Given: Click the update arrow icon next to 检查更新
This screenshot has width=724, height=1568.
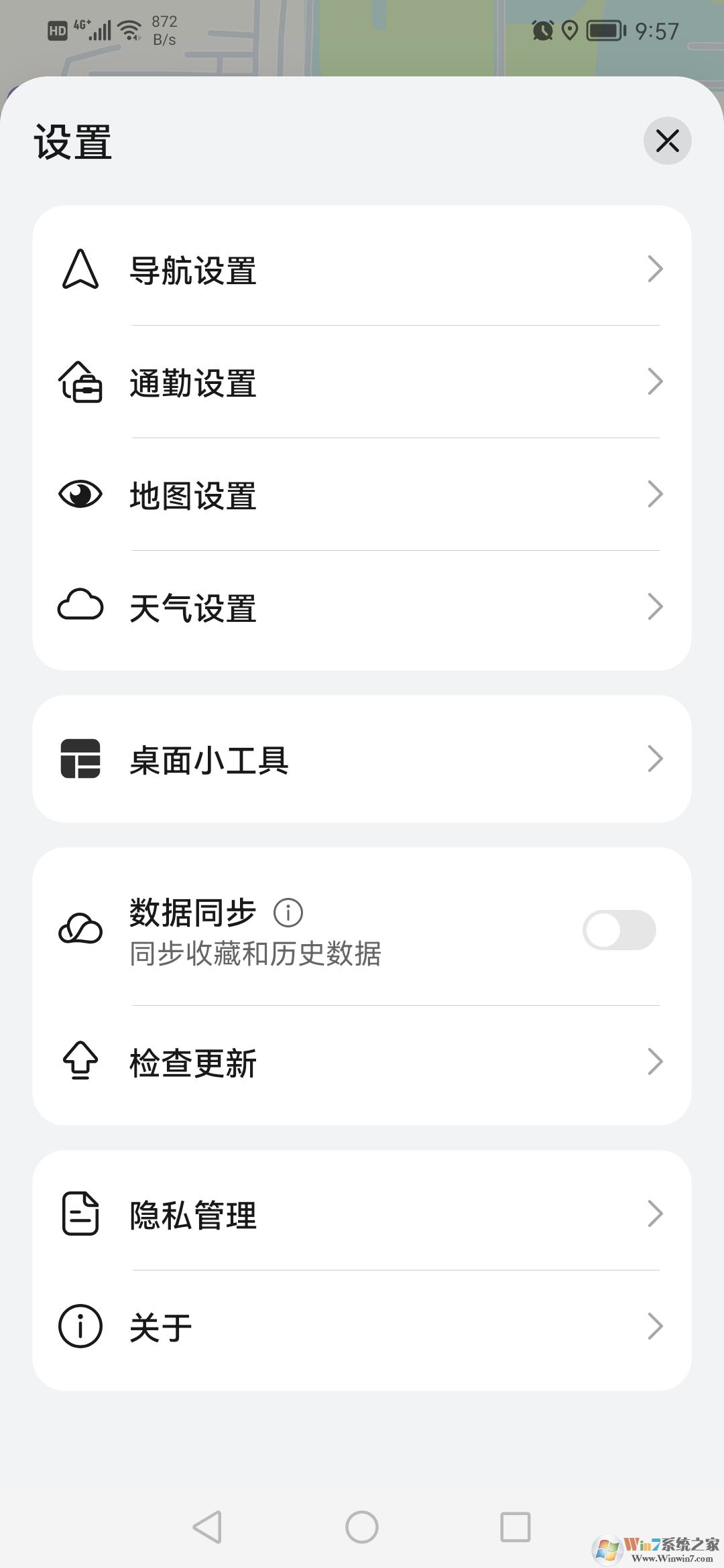Looking at the screenshot, I should pyautogui.click(x=79, y=1061).
